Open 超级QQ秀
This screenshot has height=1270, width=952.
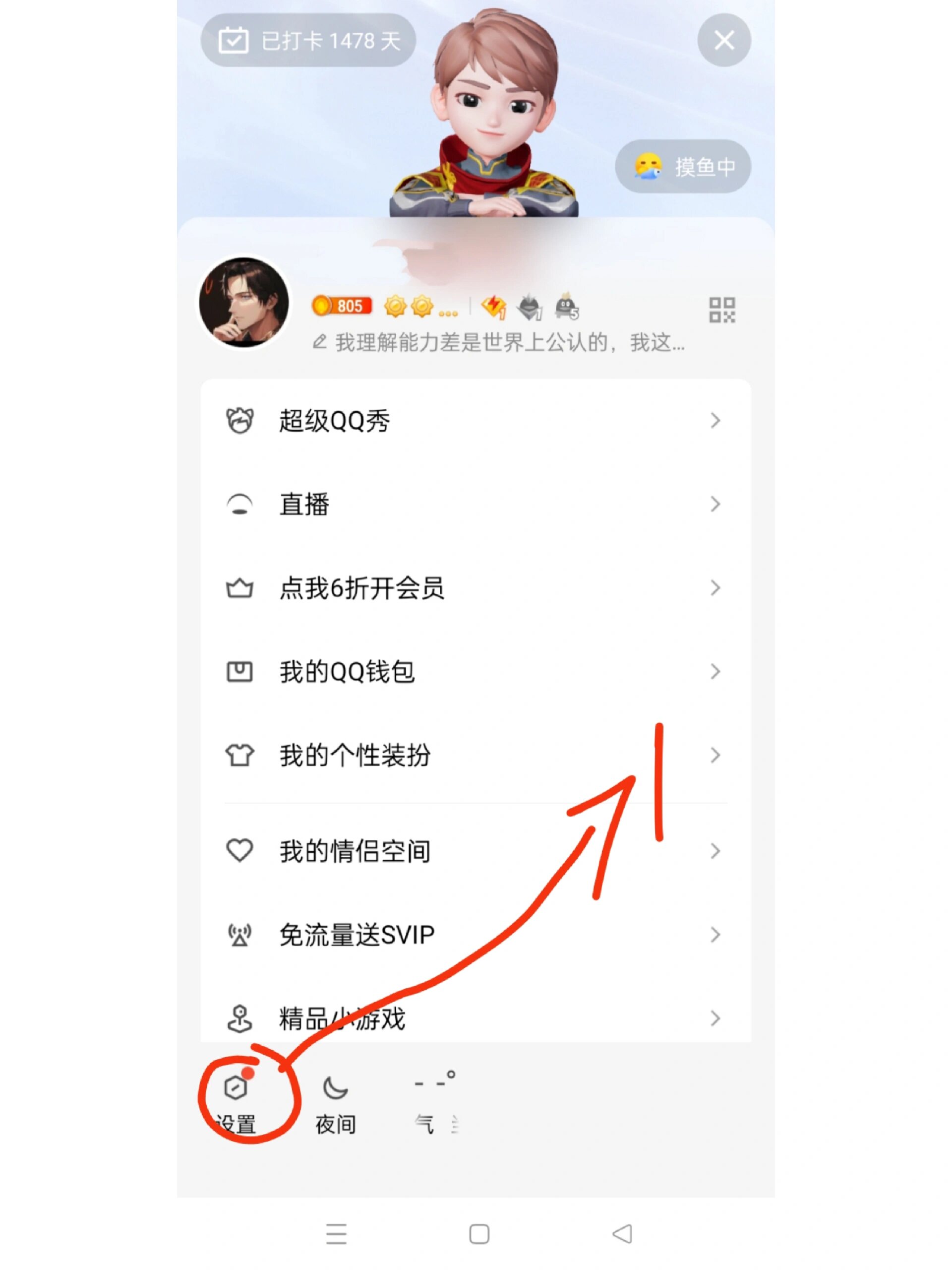click(475, 421)
